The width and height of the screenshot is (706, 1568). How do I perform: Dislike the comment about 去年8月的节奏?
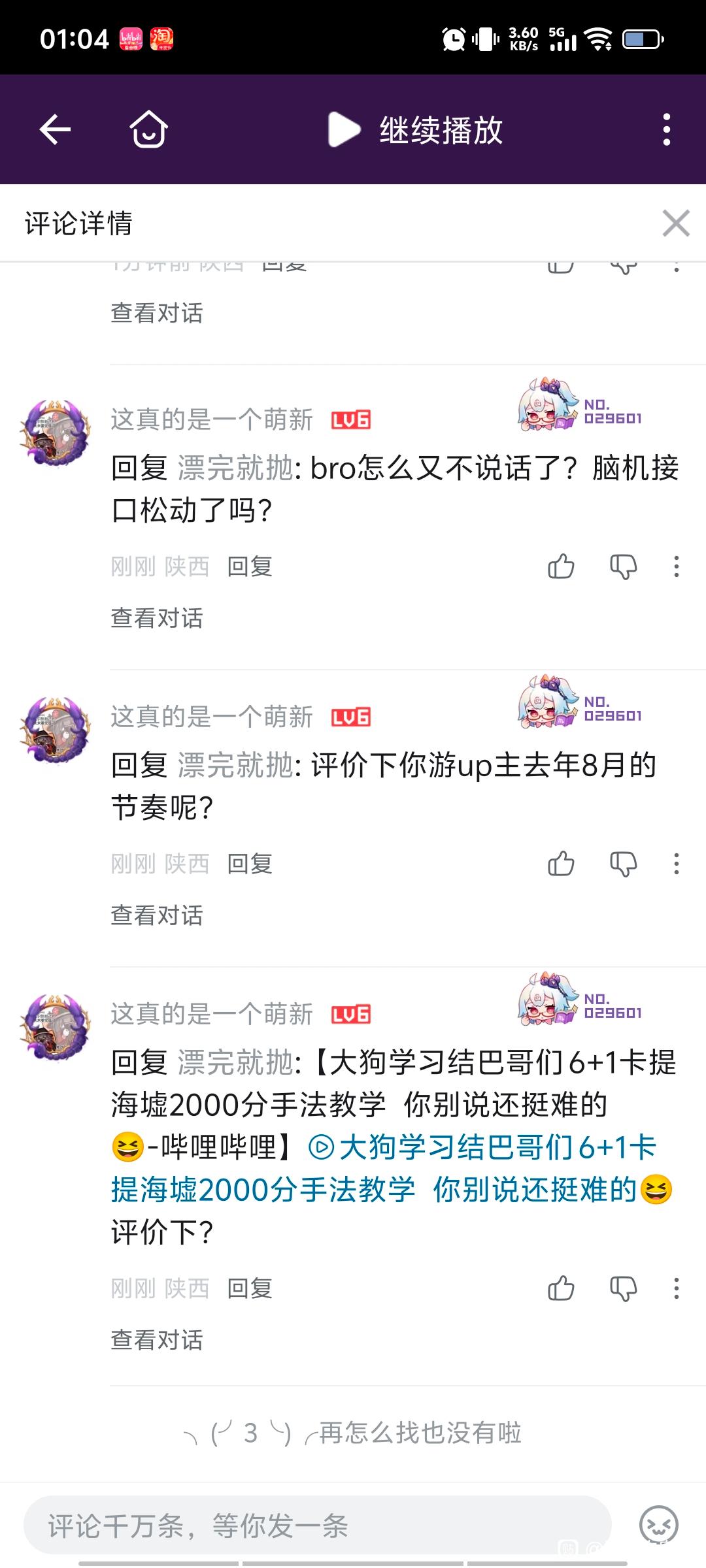(623, 864)
